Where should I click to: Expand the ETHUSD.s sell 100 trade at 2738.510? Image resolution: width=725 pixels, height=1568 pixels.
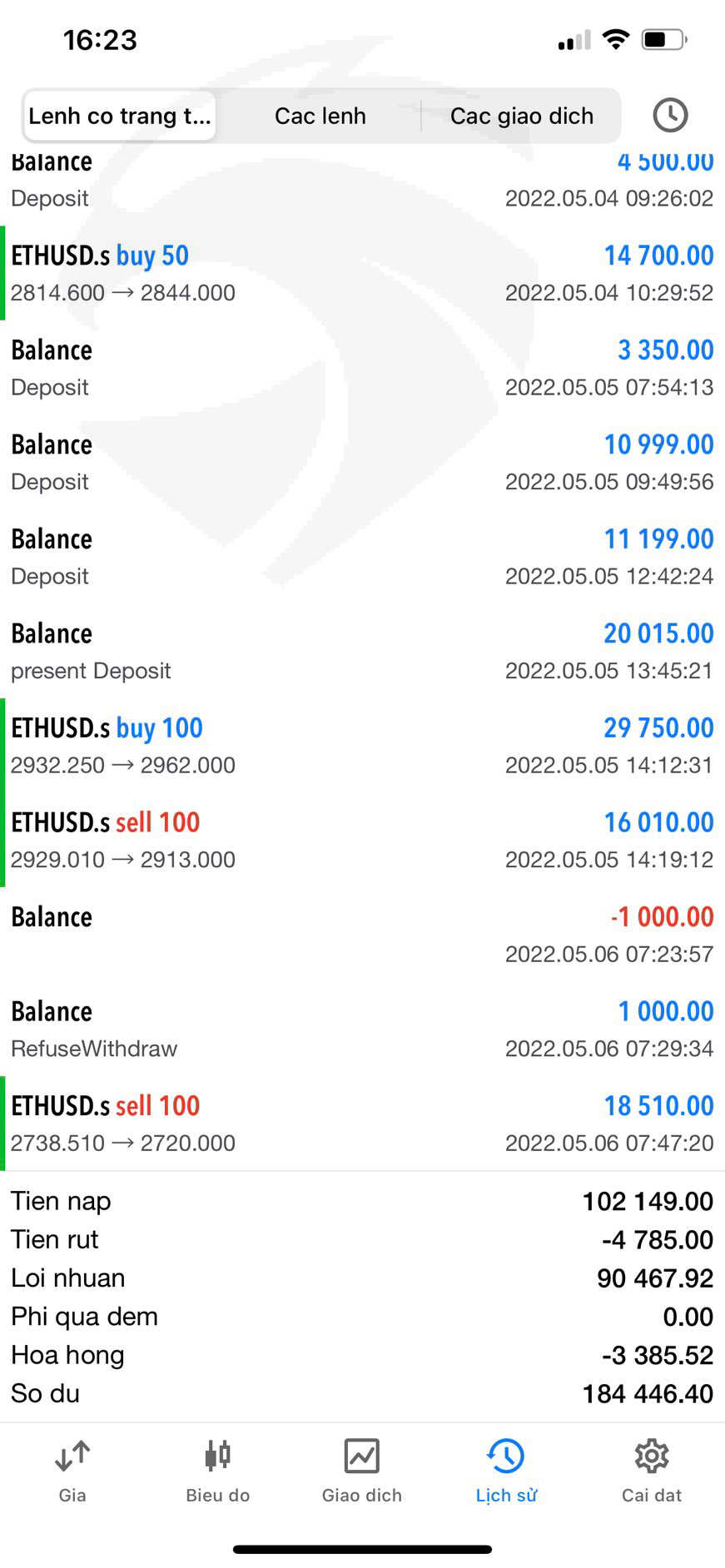362,1124
